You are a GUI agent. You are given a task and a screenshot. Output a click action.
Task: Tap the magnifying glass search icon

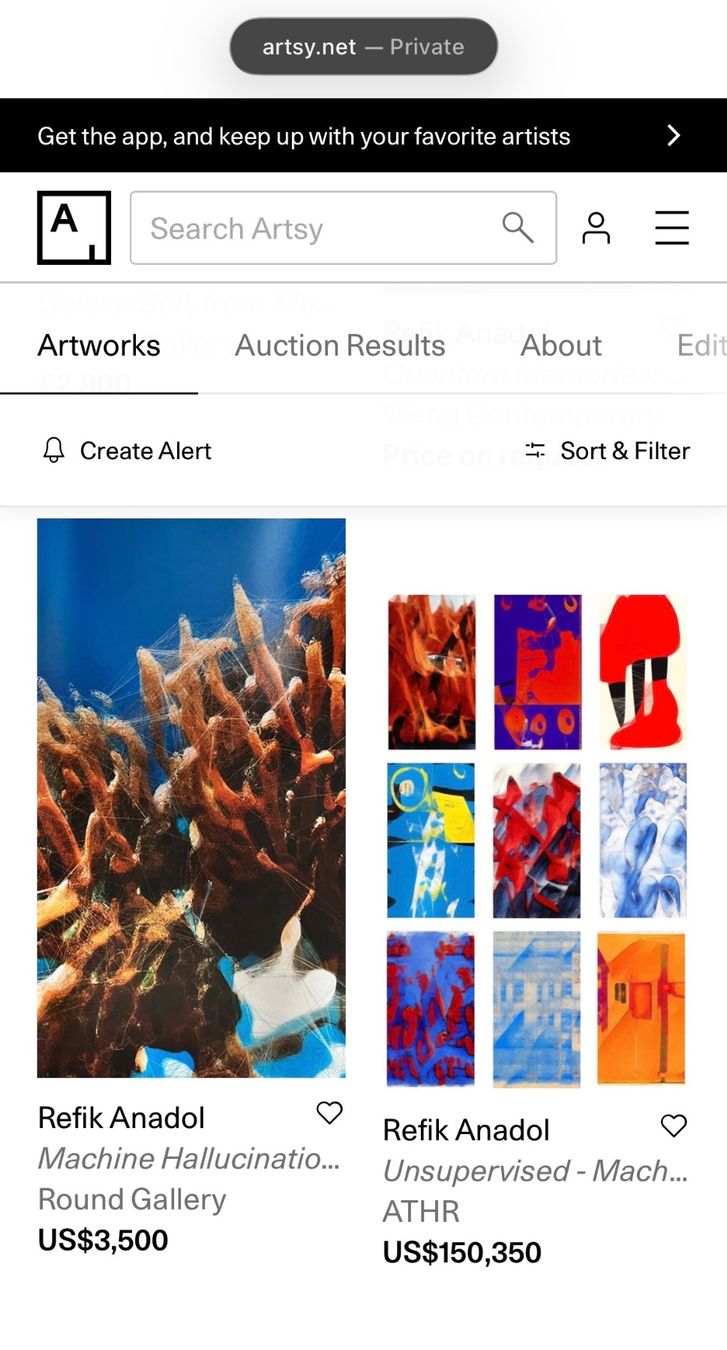click(x=517, y=228)
